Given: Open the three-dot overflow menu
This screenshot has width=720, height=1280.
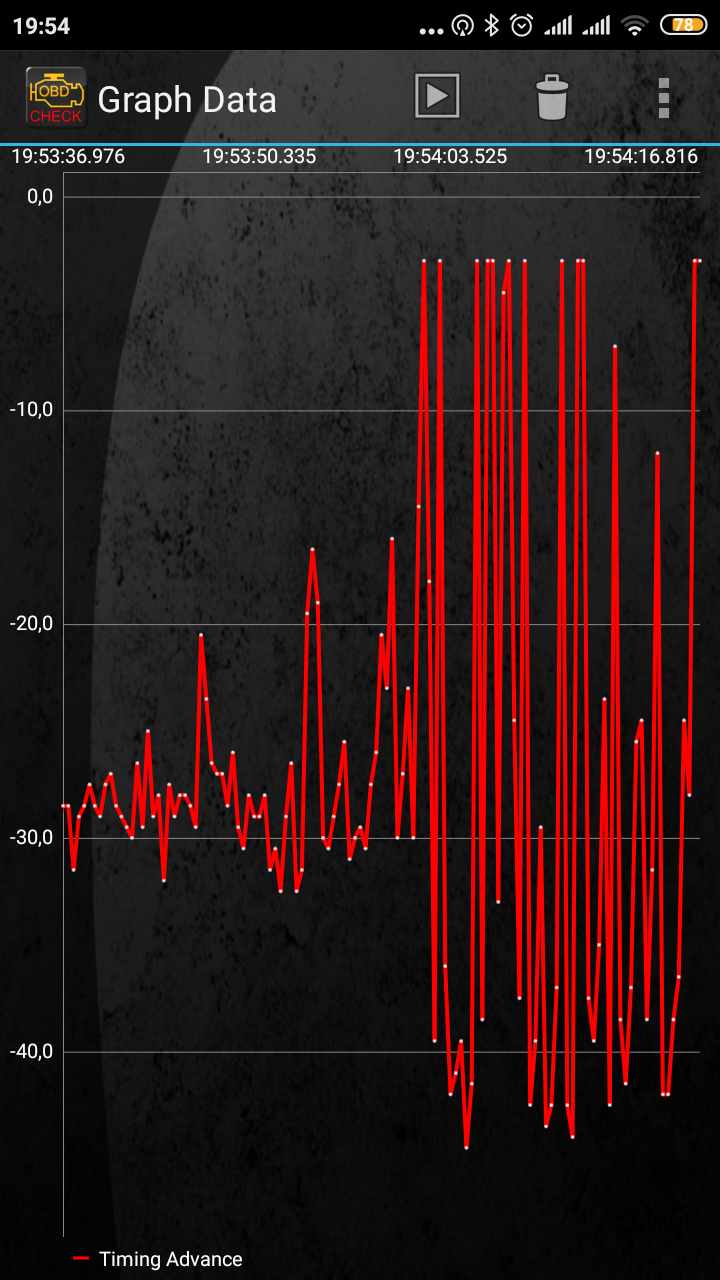Looking at the screenshot, I should coord(663,98).
